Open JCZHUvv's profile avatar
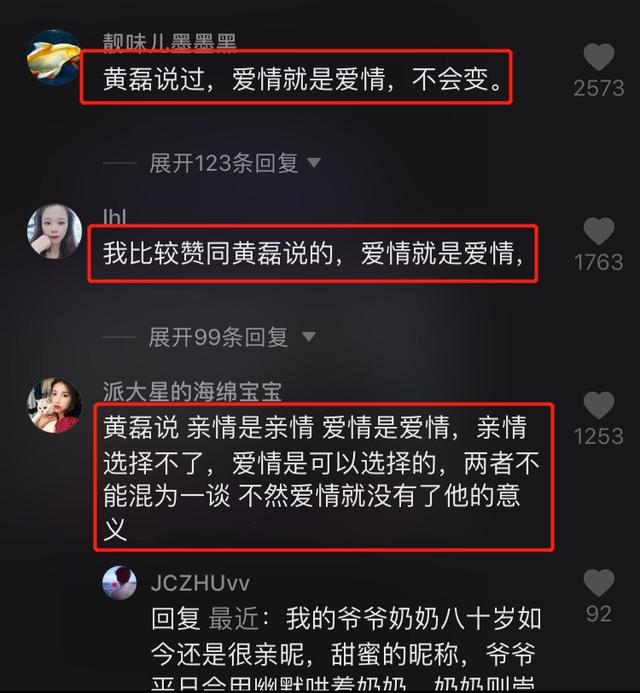The height and width of the screenshot is (693, 640). pos(120,583)
